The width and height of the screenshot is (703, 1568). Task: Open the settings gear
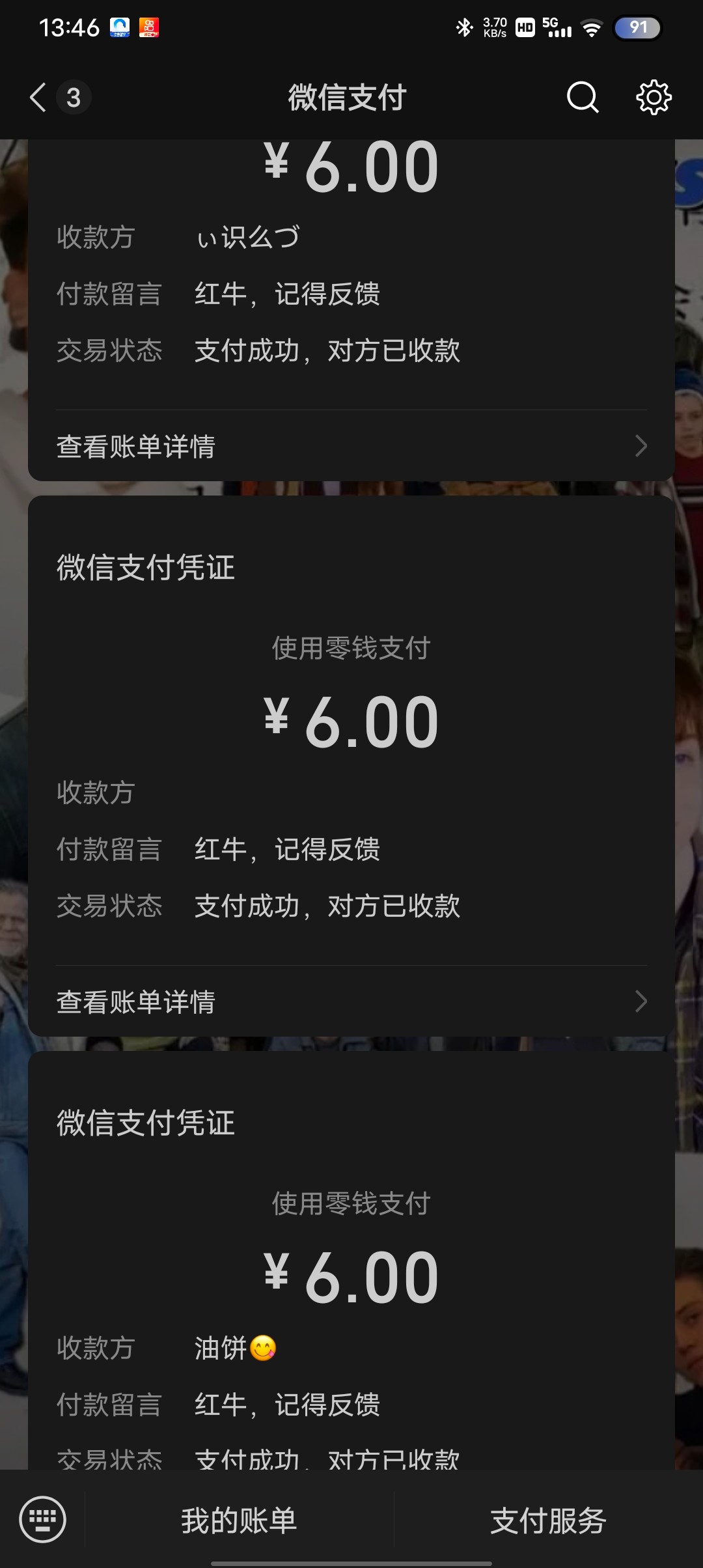653,98
